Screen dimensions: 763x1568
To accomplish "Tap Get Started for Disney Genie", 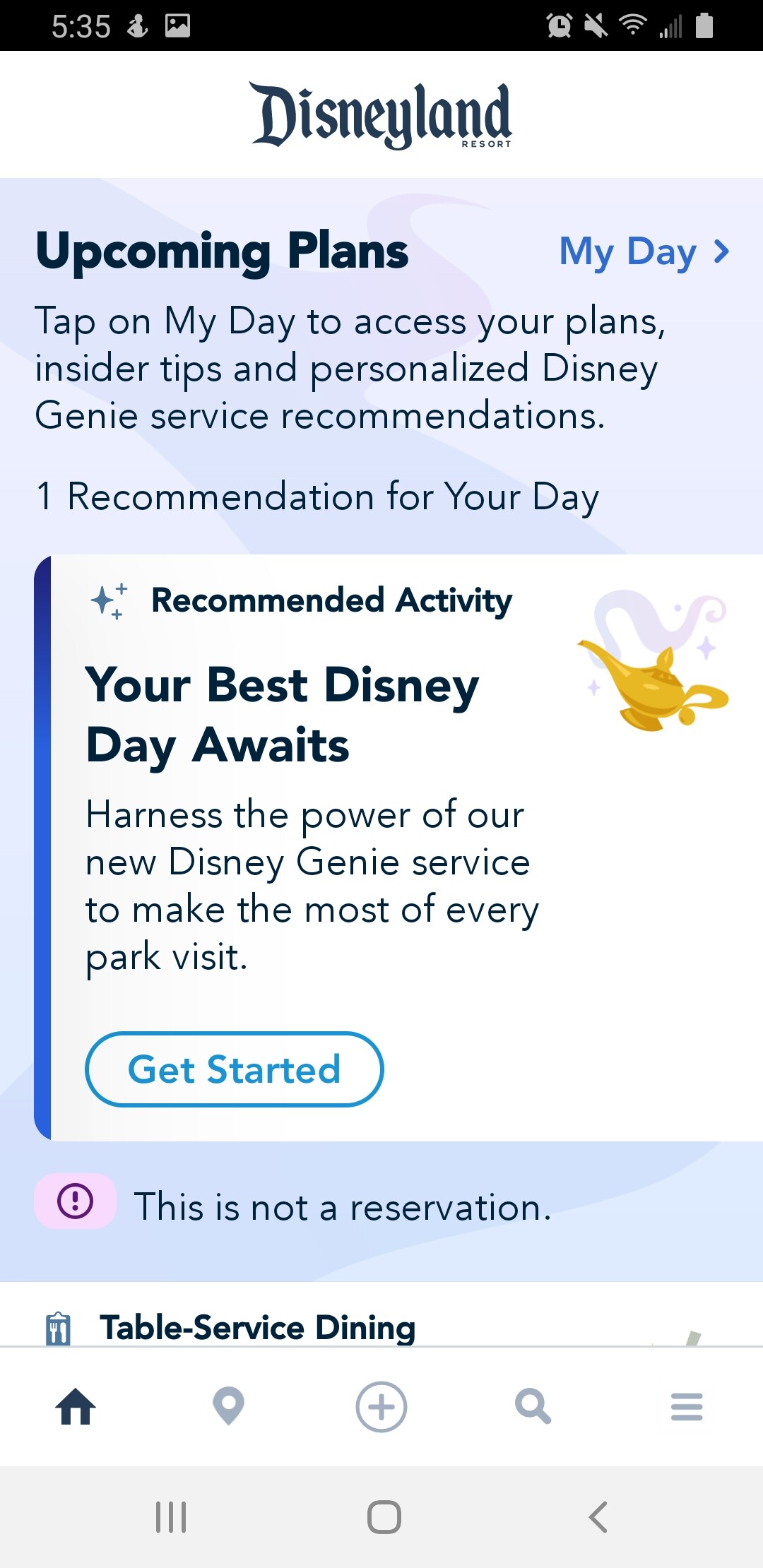I will click(234, 1069).
